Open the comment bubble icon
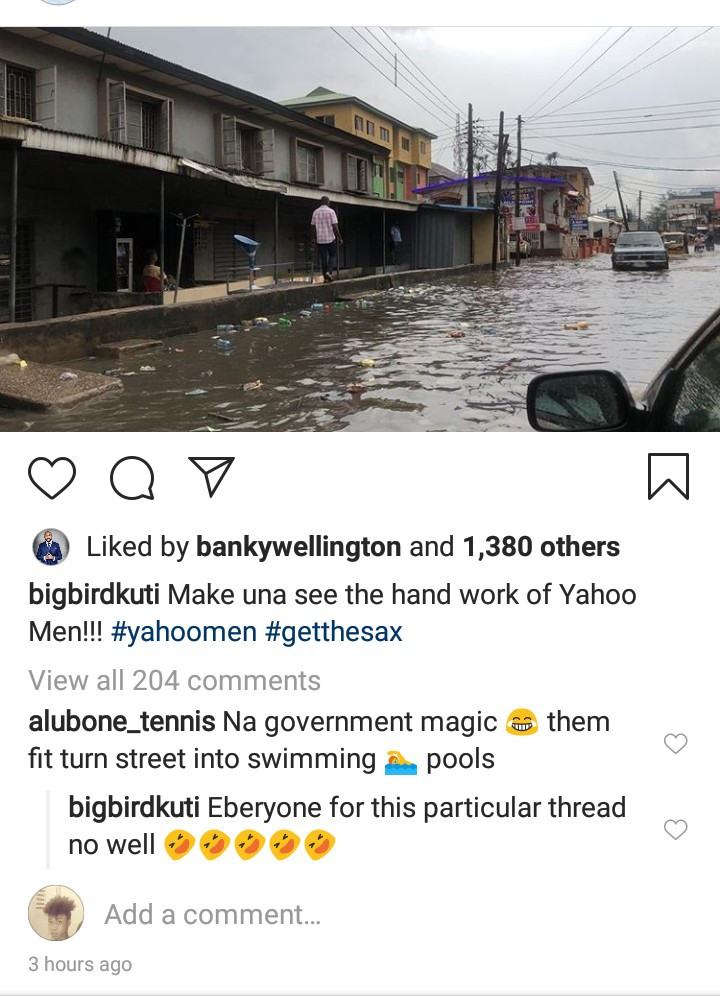Image resolution: width=720 pixels, height=997 pixels. (132, 477)
